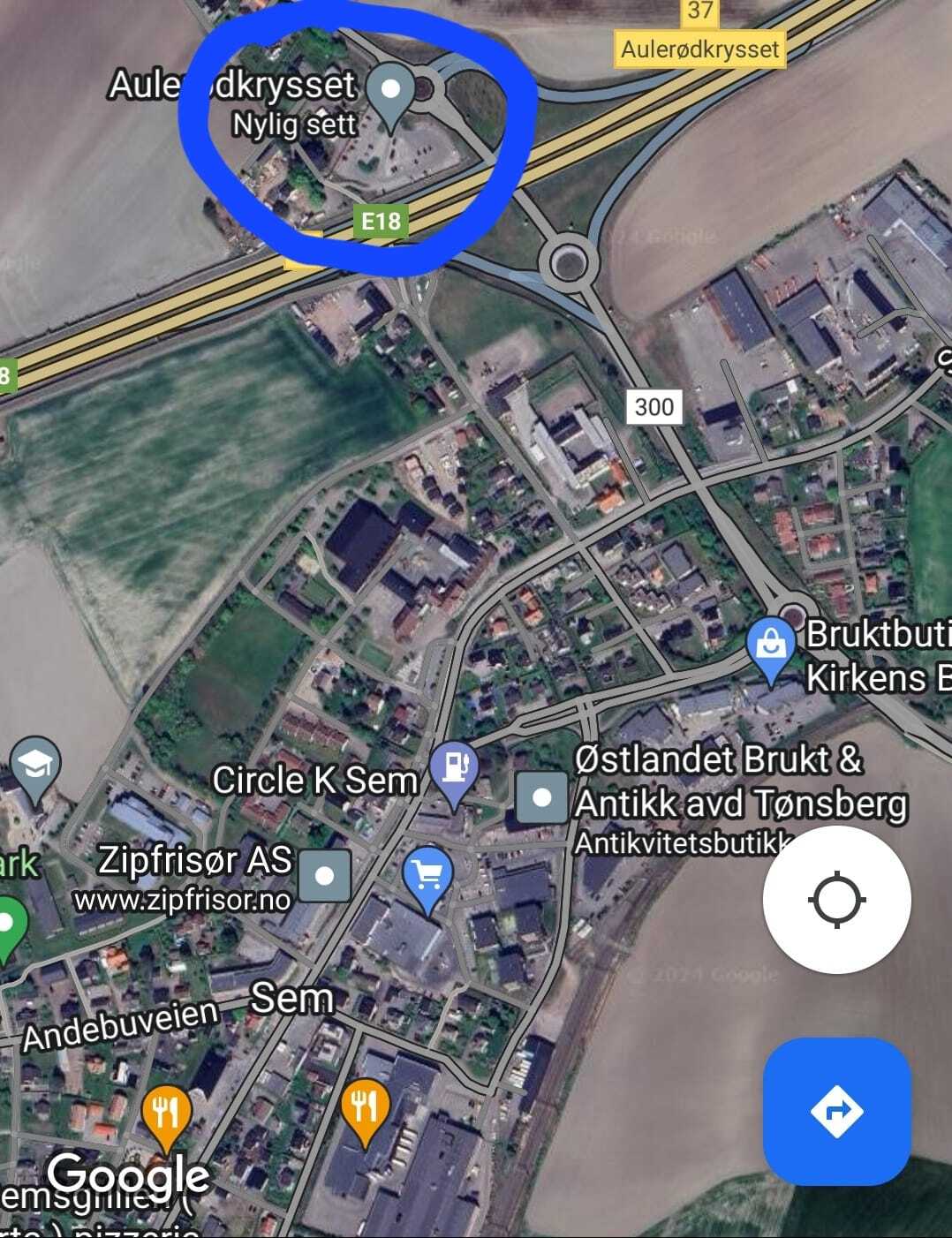Open the school pin with graduation cap
Image resolution: width=952 pixels, height=1238 pixels.
tap(34, 766)
